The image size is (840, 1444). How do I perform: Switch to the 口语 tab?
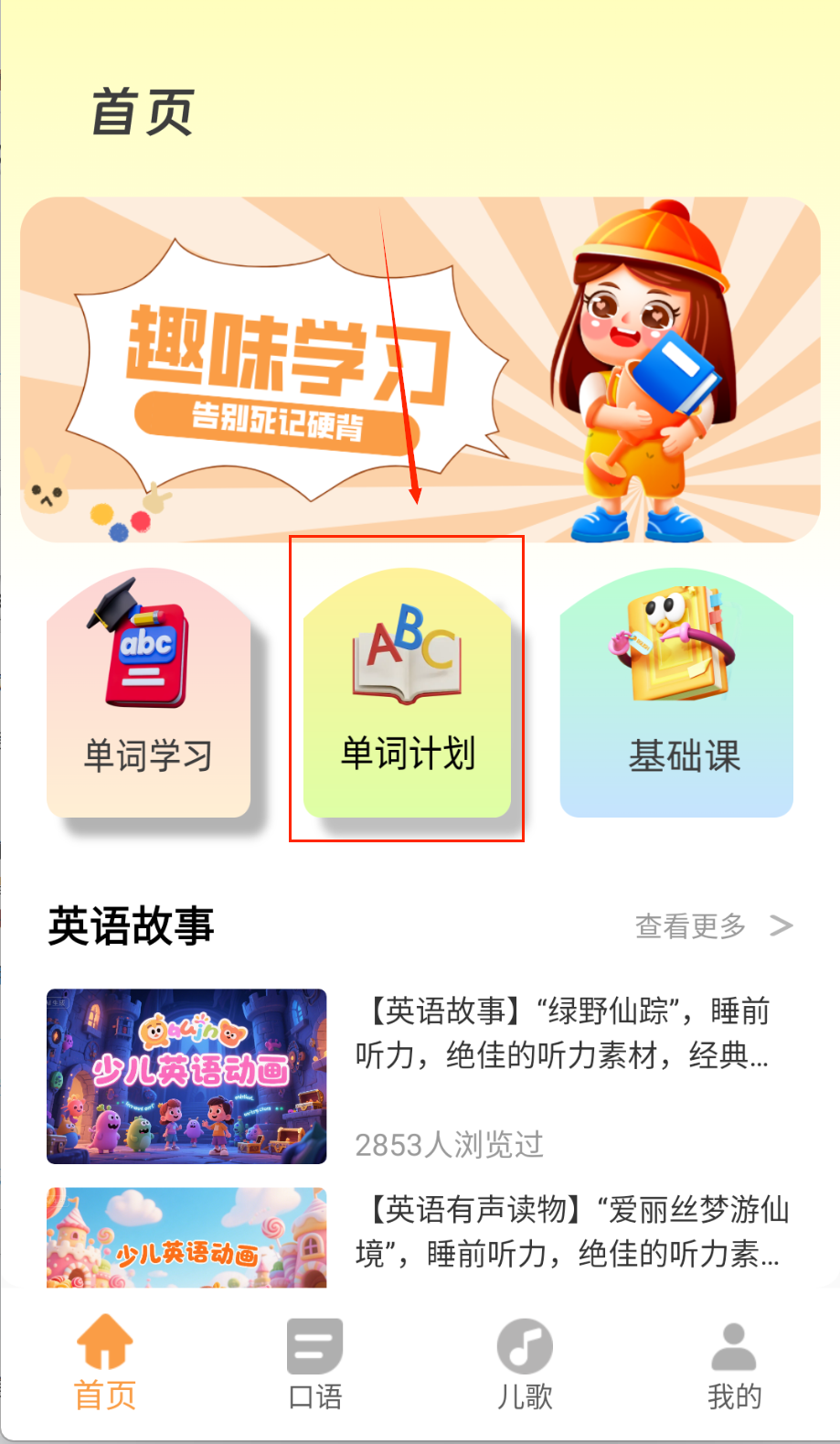click(x=314, y=1364)
